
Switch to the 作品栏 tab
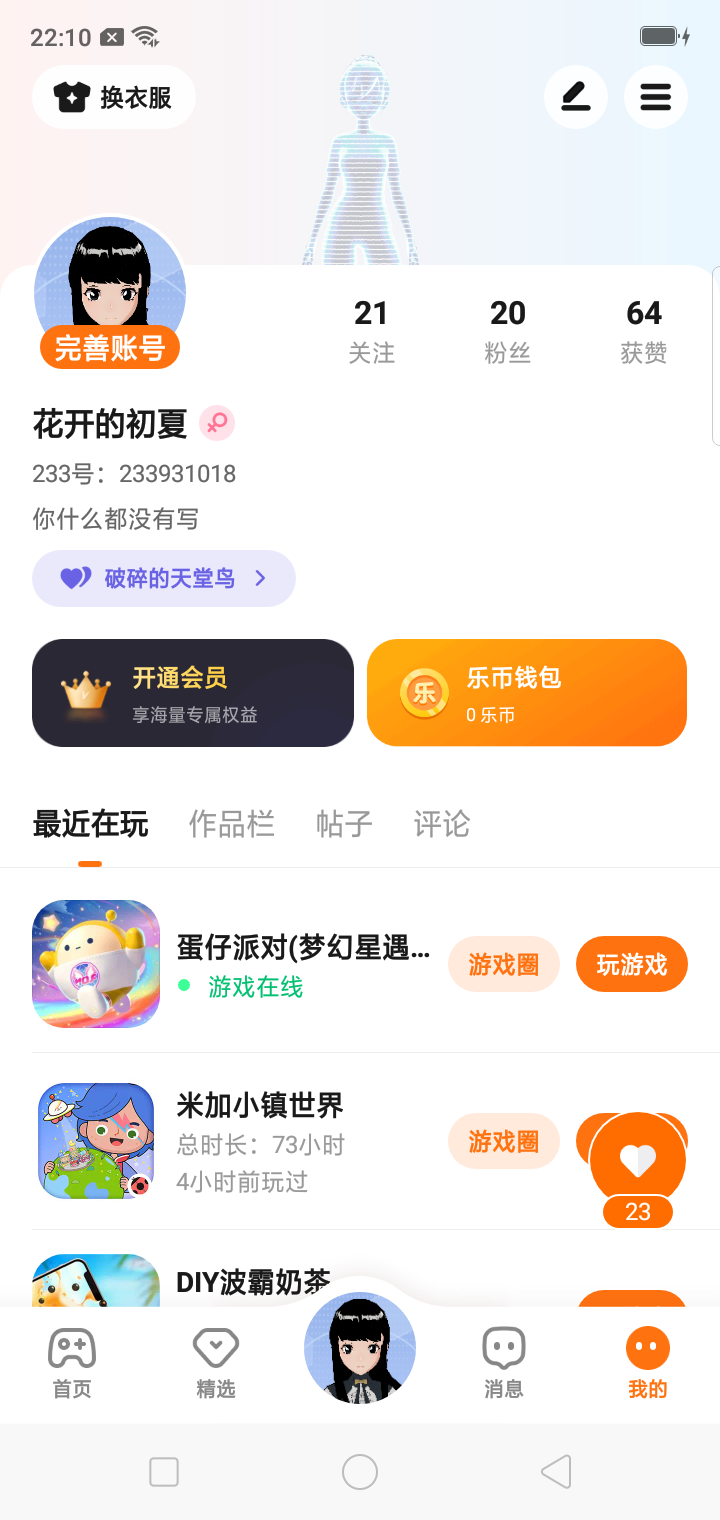tap(231, 824)
